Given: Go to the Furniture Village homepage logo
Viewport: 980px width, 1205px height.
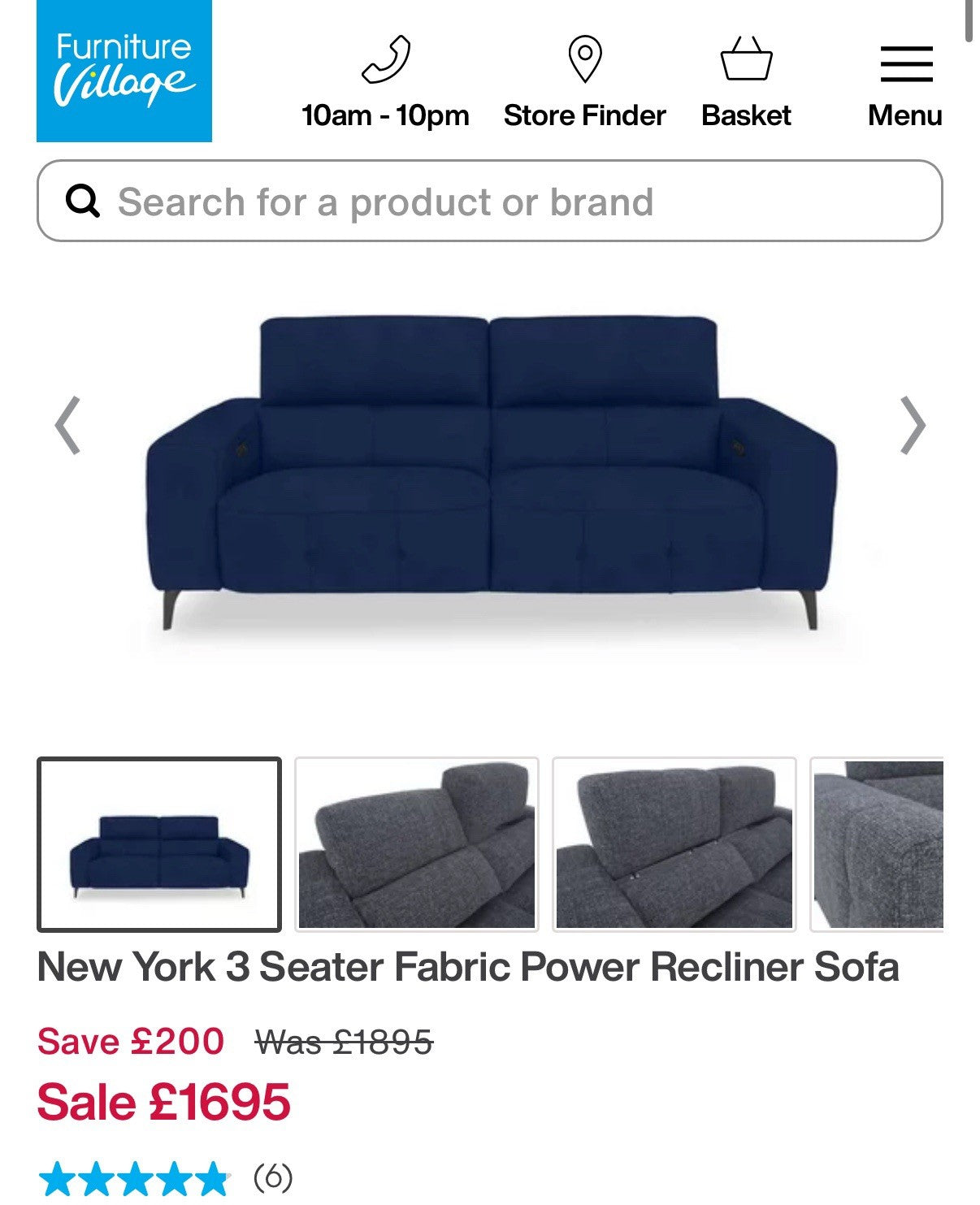Looking at the screenshot, I should click(x=124, y=71).
